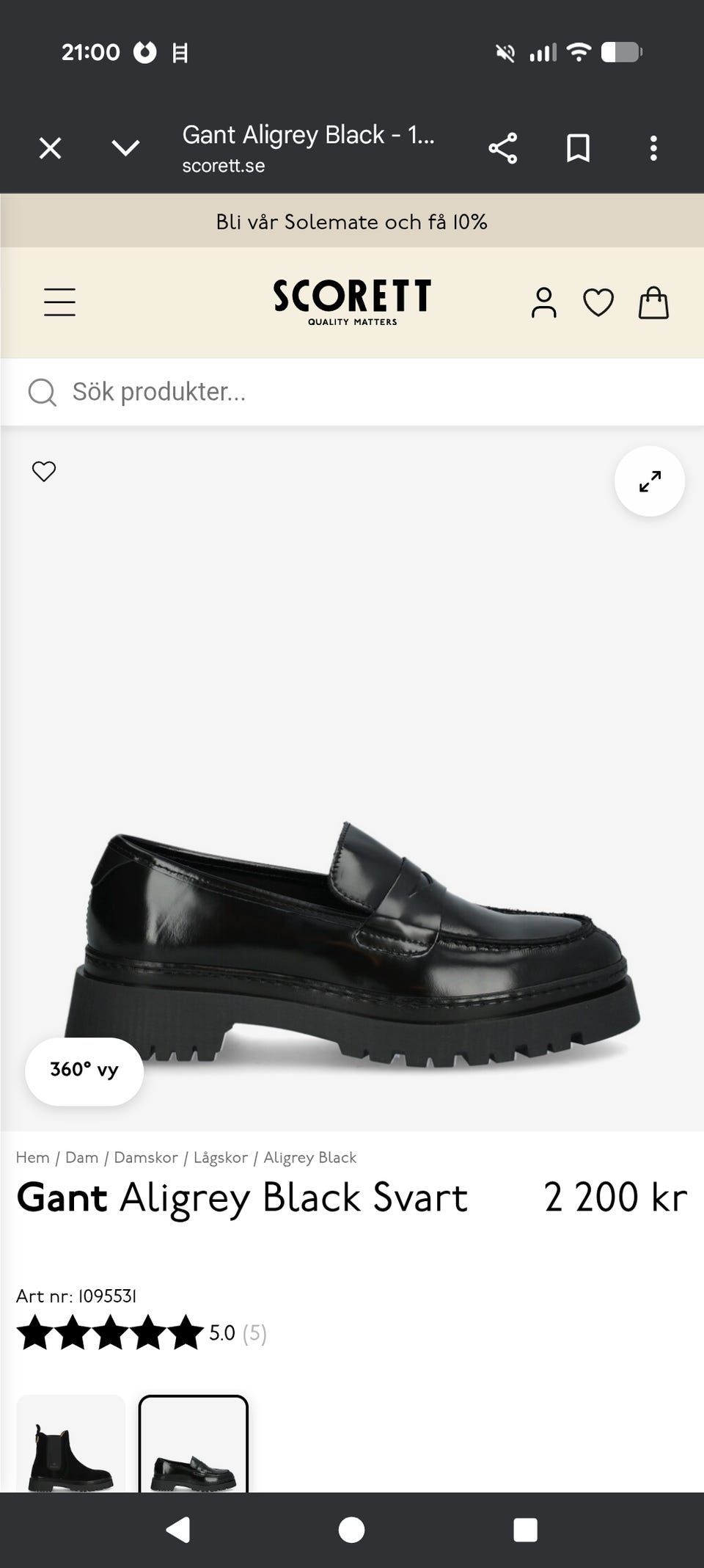704x1568 pixels.
Task: View the wishlist from the header heart
Action: tap(598, 302)
